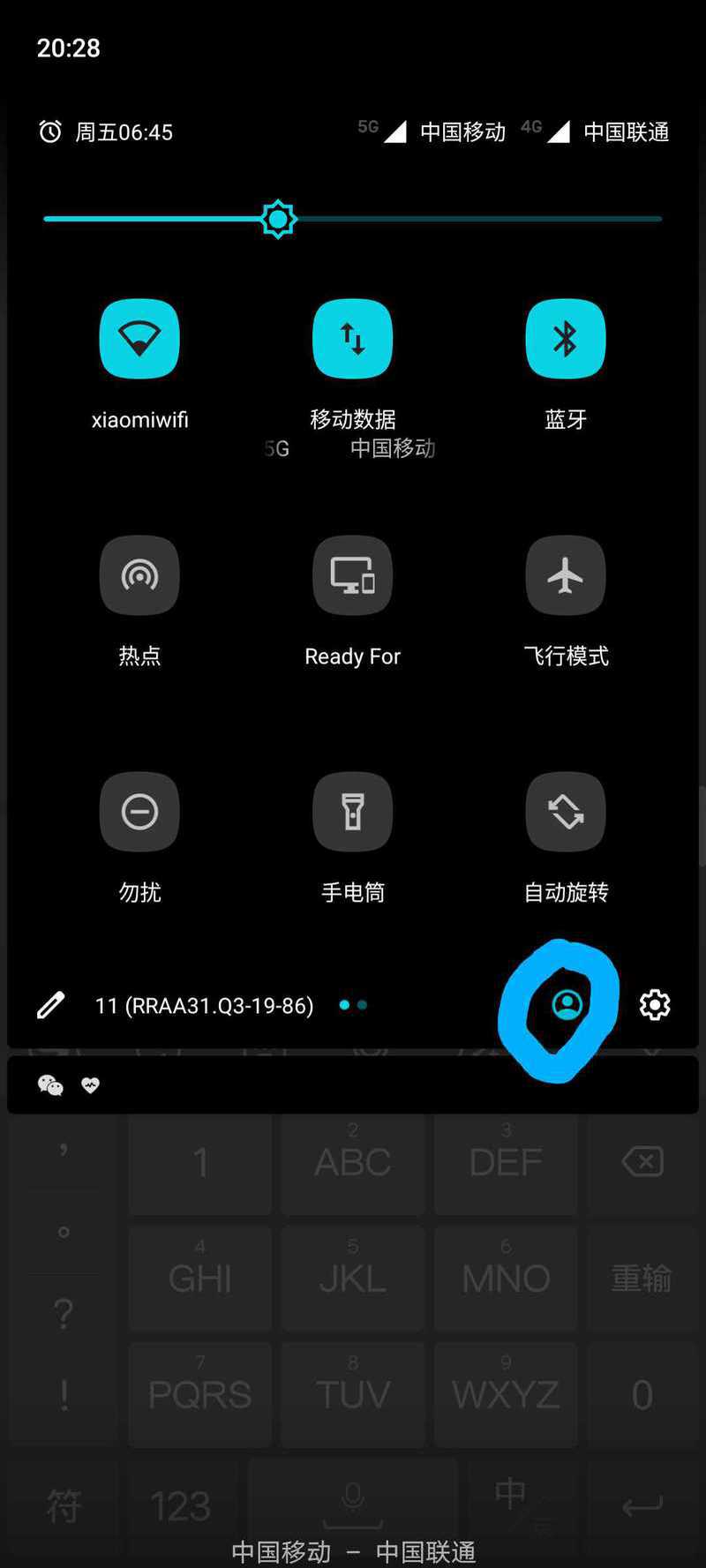
Task: Toggle 自动旋转 auto-rotate
Action: 566,812
